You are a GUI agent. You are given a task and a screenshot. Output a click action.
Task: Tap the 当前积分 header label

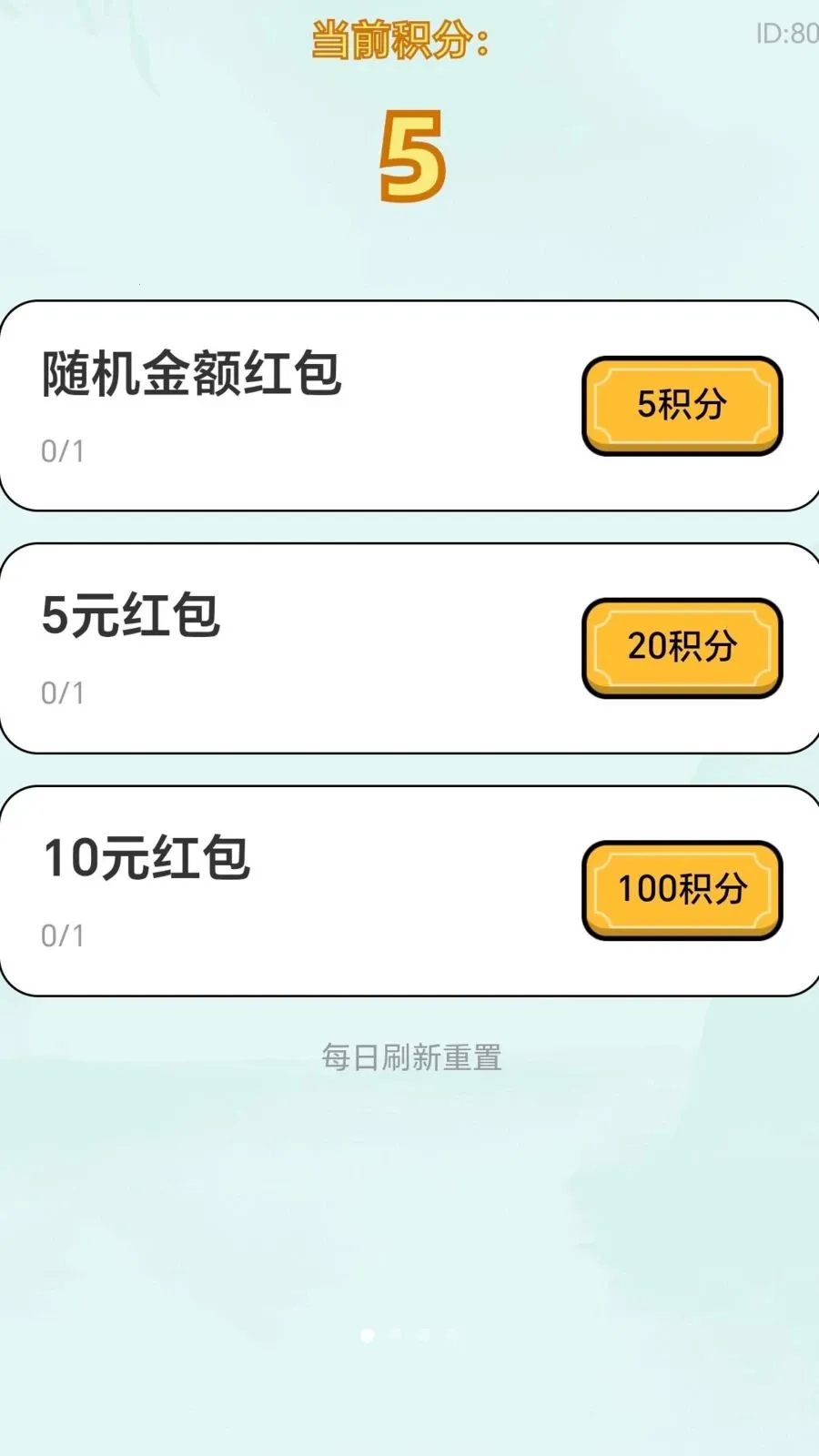pyautogui.click(x=400, y=38)
